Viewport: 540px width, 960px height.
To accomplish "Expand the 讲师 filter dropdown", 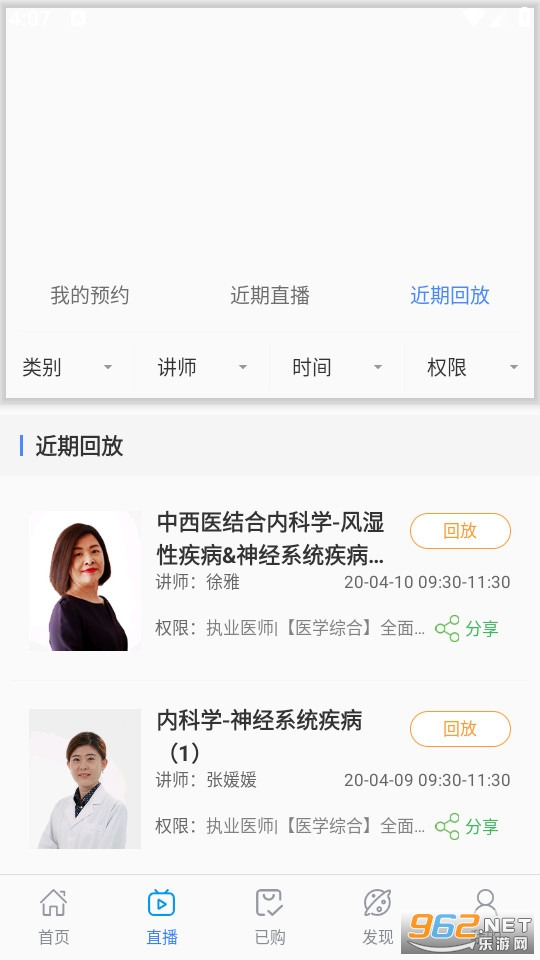I will [202, 367].
